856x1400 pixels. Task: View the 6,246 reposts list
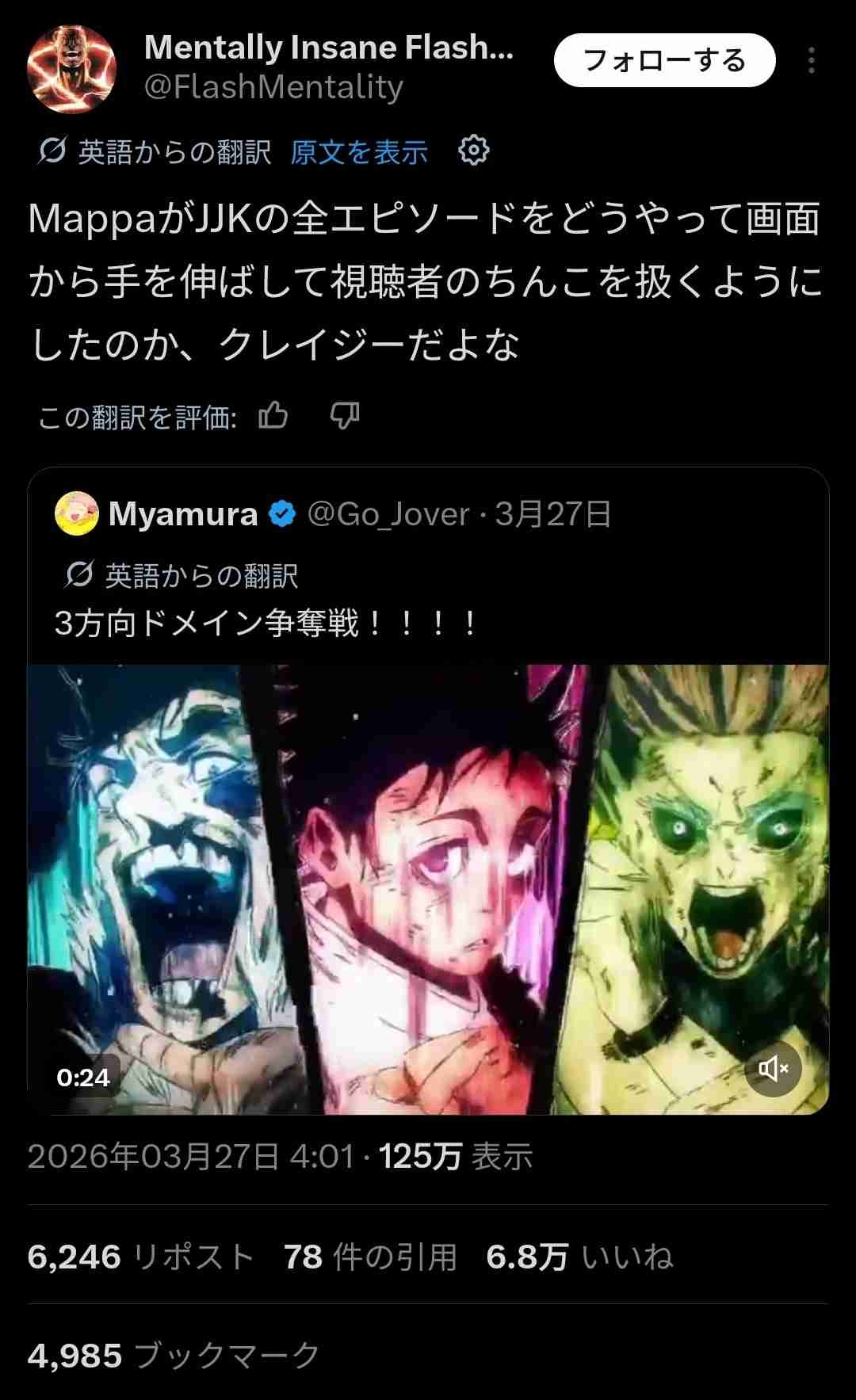tap(140, 1257)
